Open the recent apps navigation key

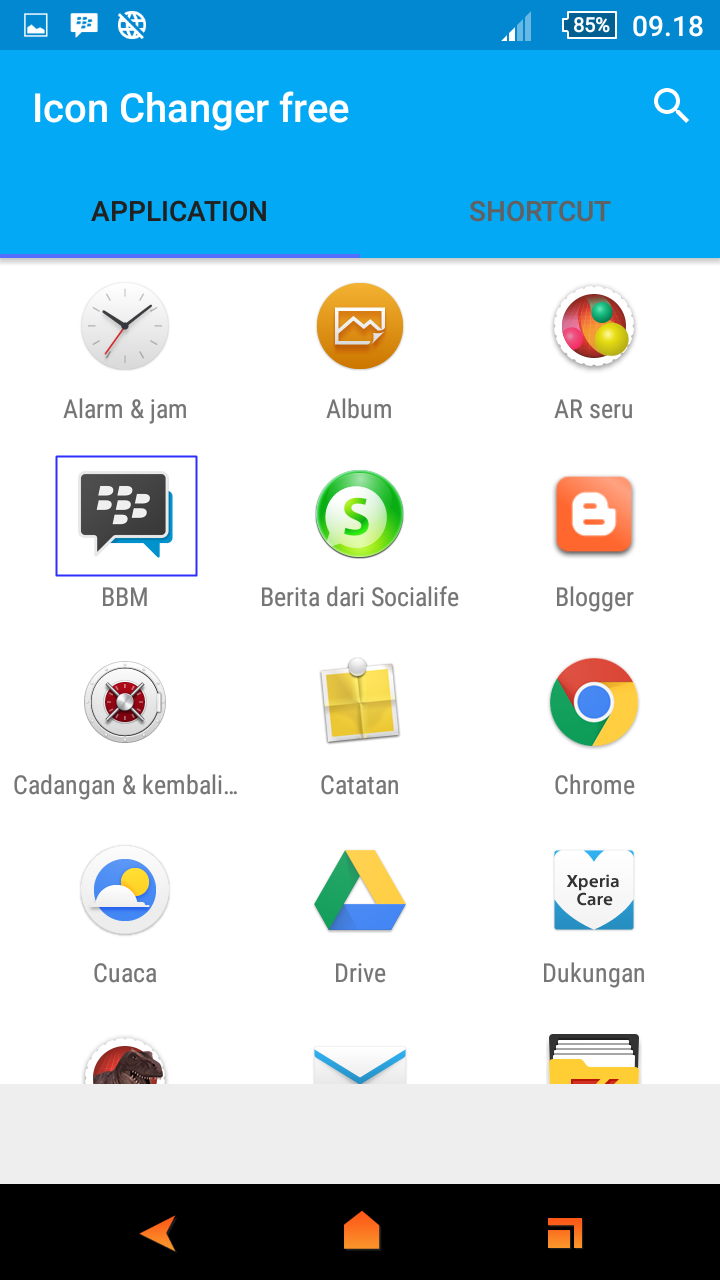563,1233
